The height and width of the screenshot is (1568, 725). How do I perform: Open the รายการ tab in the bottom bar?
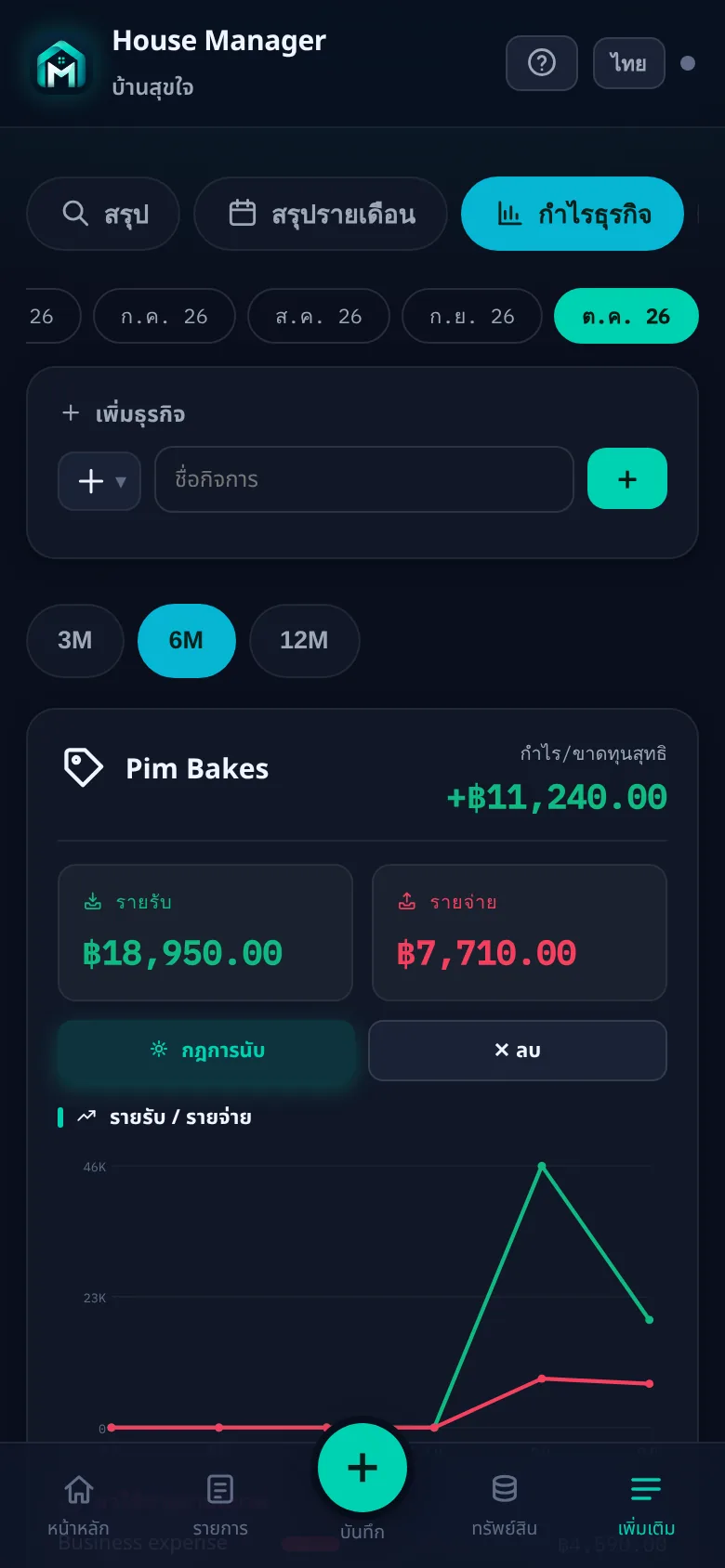coord(220,1505)
